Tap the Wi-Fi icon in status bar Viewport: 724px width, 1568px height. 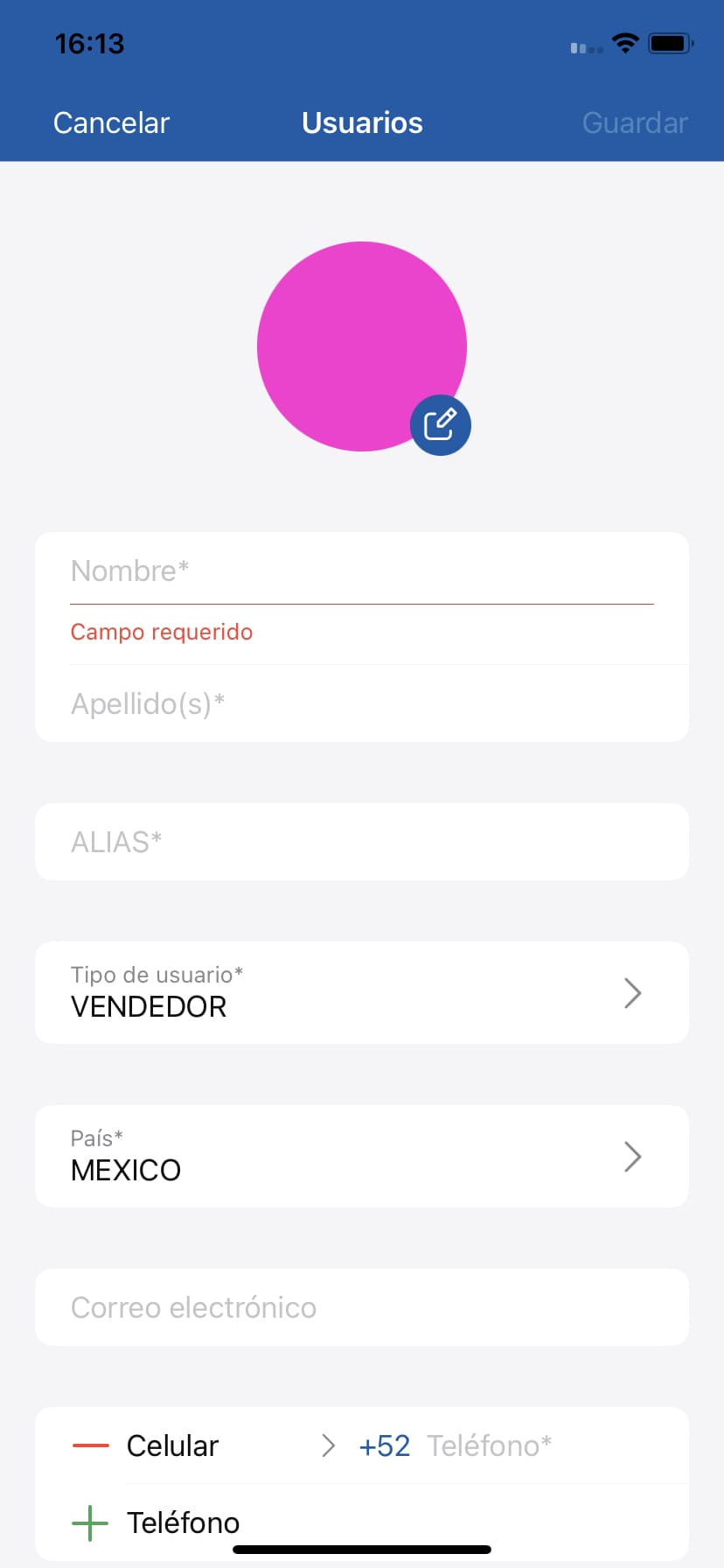[624, 42]
